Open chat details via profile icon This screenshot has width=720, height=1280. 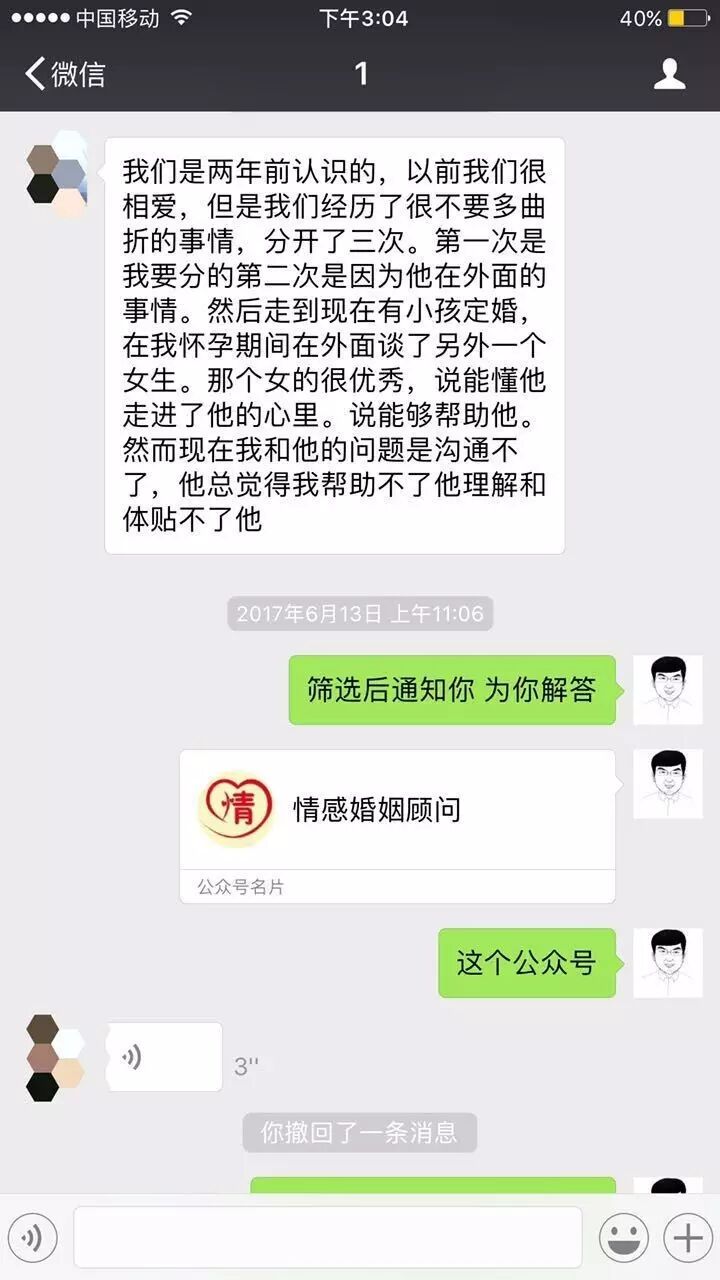(669, 74)
